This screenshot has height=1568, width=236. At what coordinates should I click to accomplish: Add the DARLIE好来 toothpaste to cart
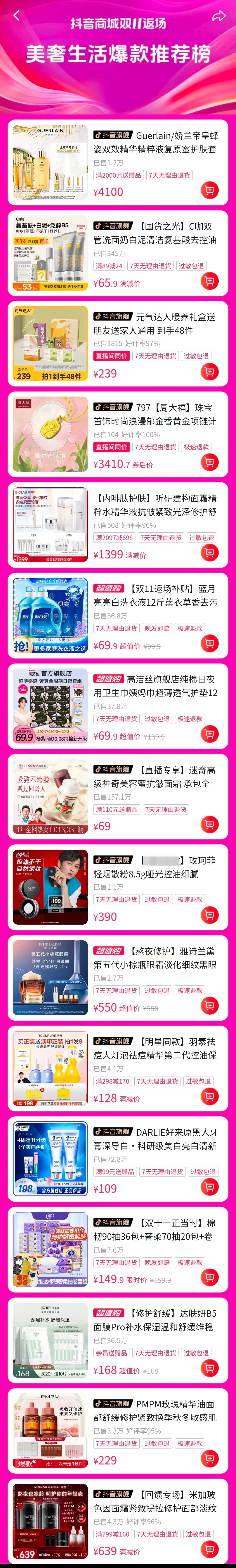coord(209,1187)
